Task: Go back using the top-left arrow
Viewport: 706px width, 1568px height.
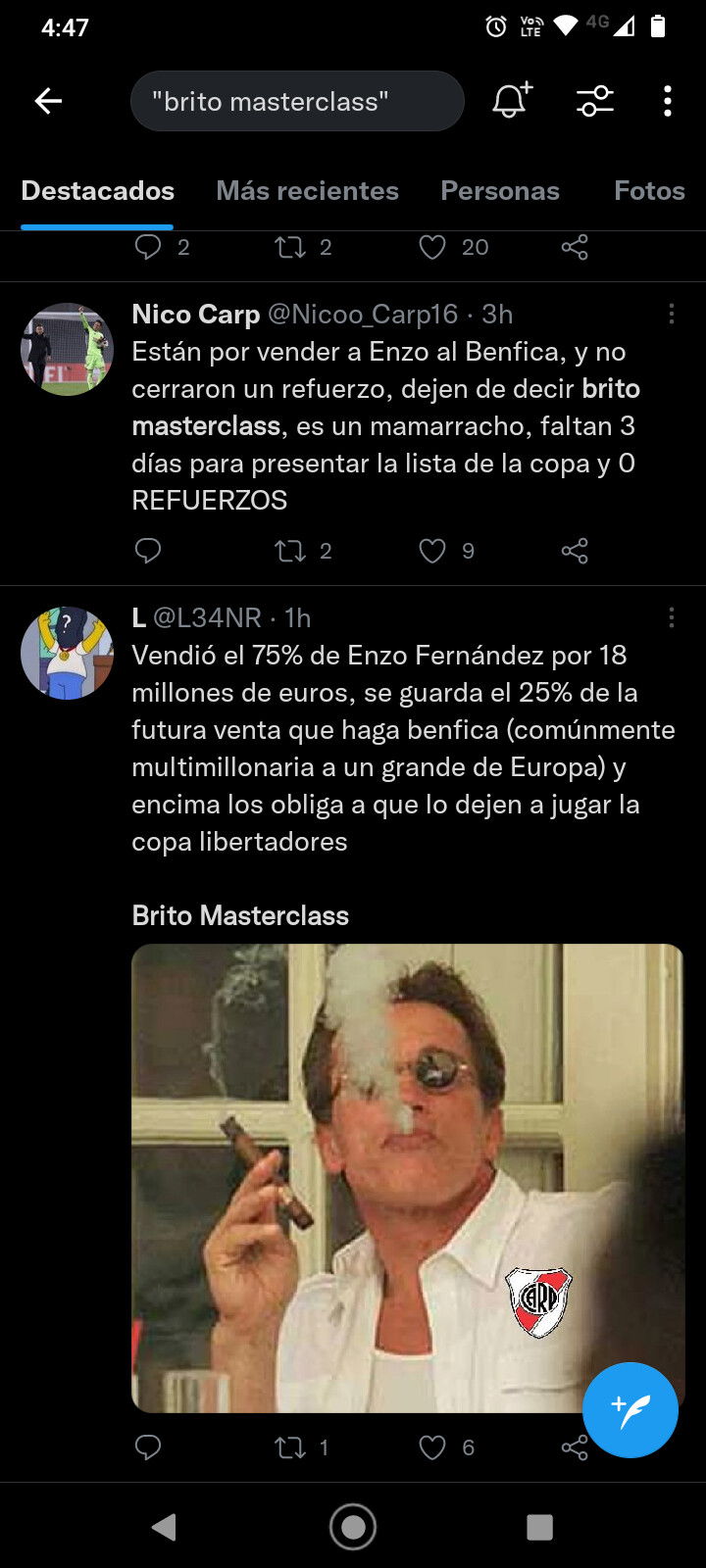Action: tap(48, 101)
